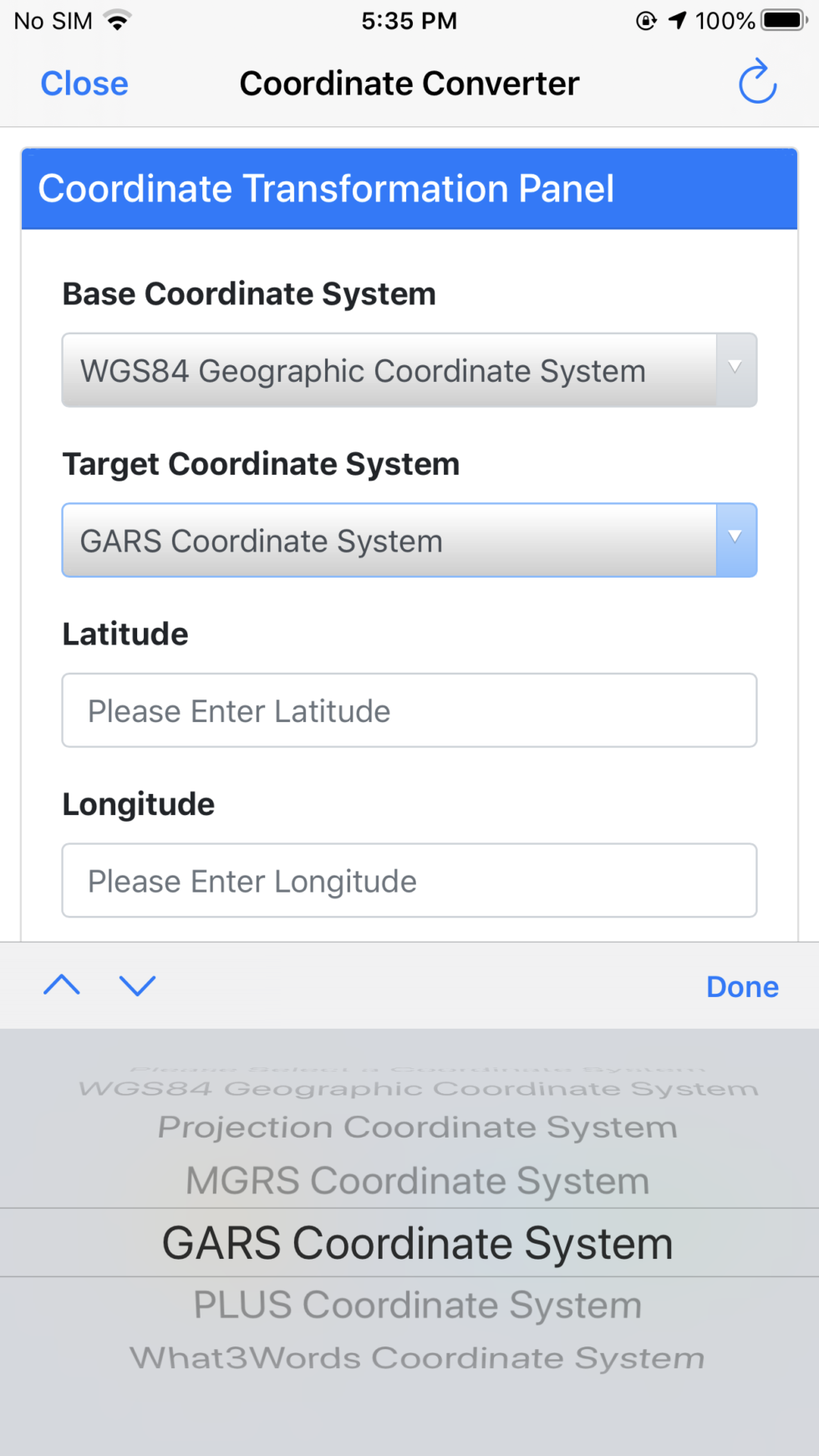The width and height of the screenshot is (819, 1456).
Task: Tap the location arrow icon in status bar
Action: point(679,20)
